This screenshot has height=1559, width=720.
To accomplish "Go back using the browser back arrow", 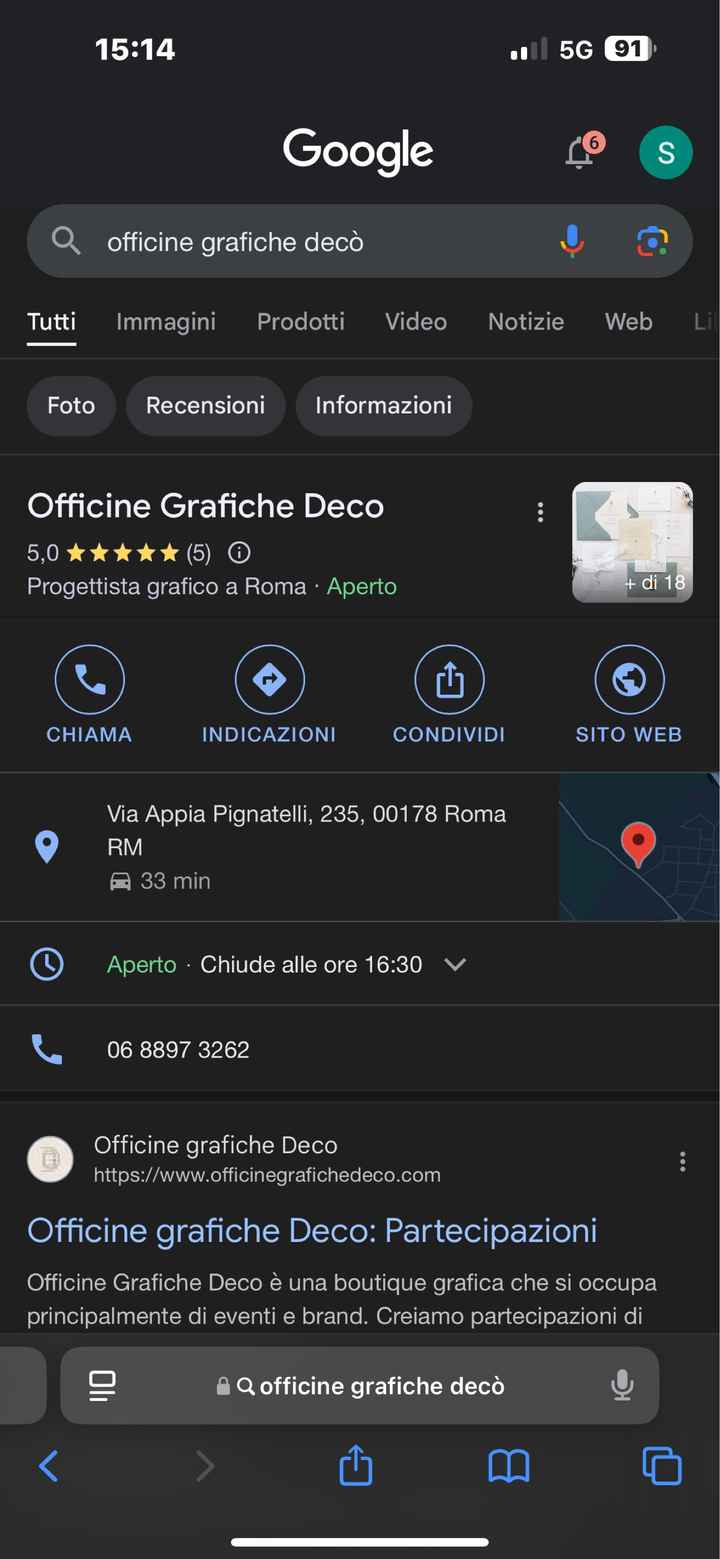I will pos(48,1467).
